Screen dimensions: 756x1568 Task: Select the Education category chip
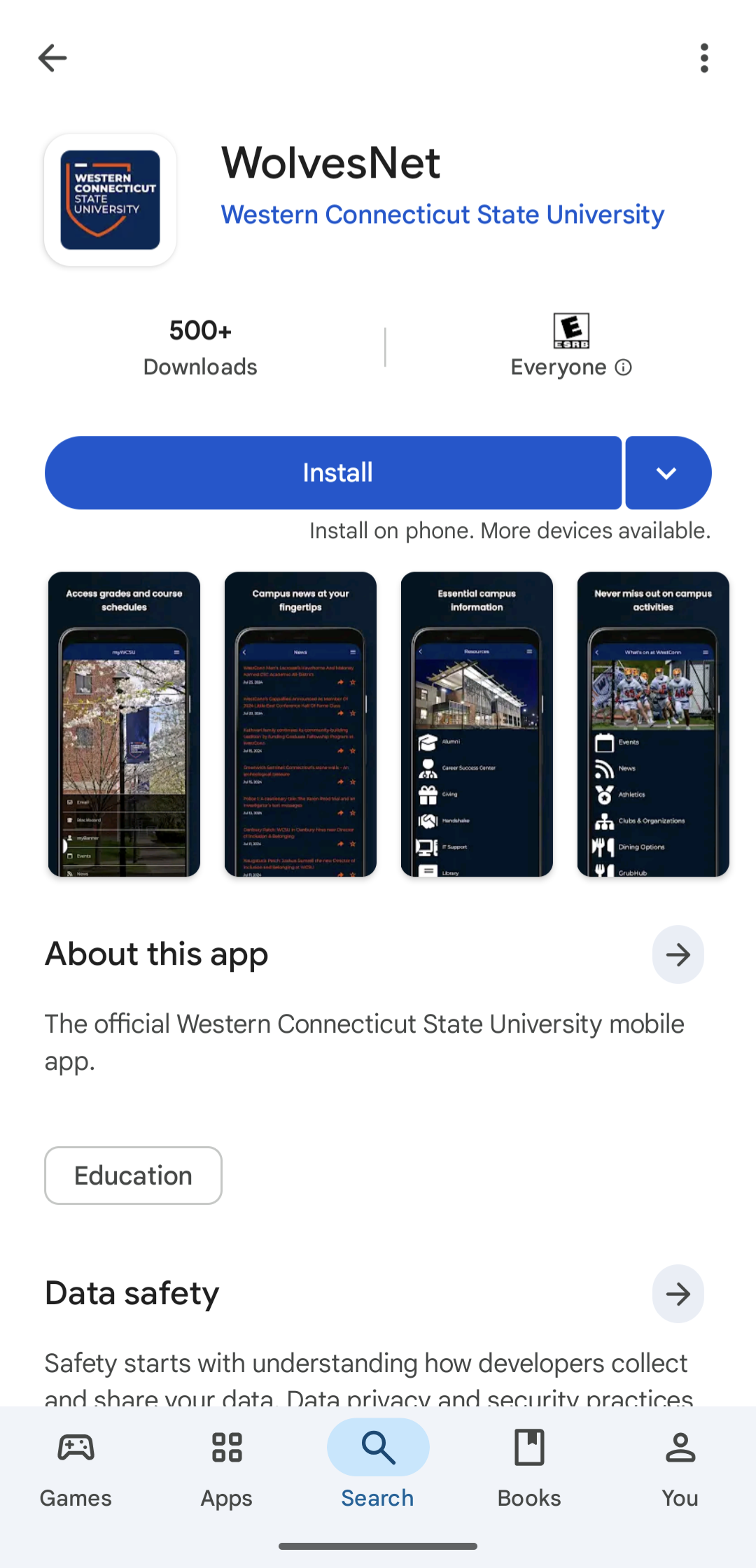pyautogui.click(x=134, y=1175)
